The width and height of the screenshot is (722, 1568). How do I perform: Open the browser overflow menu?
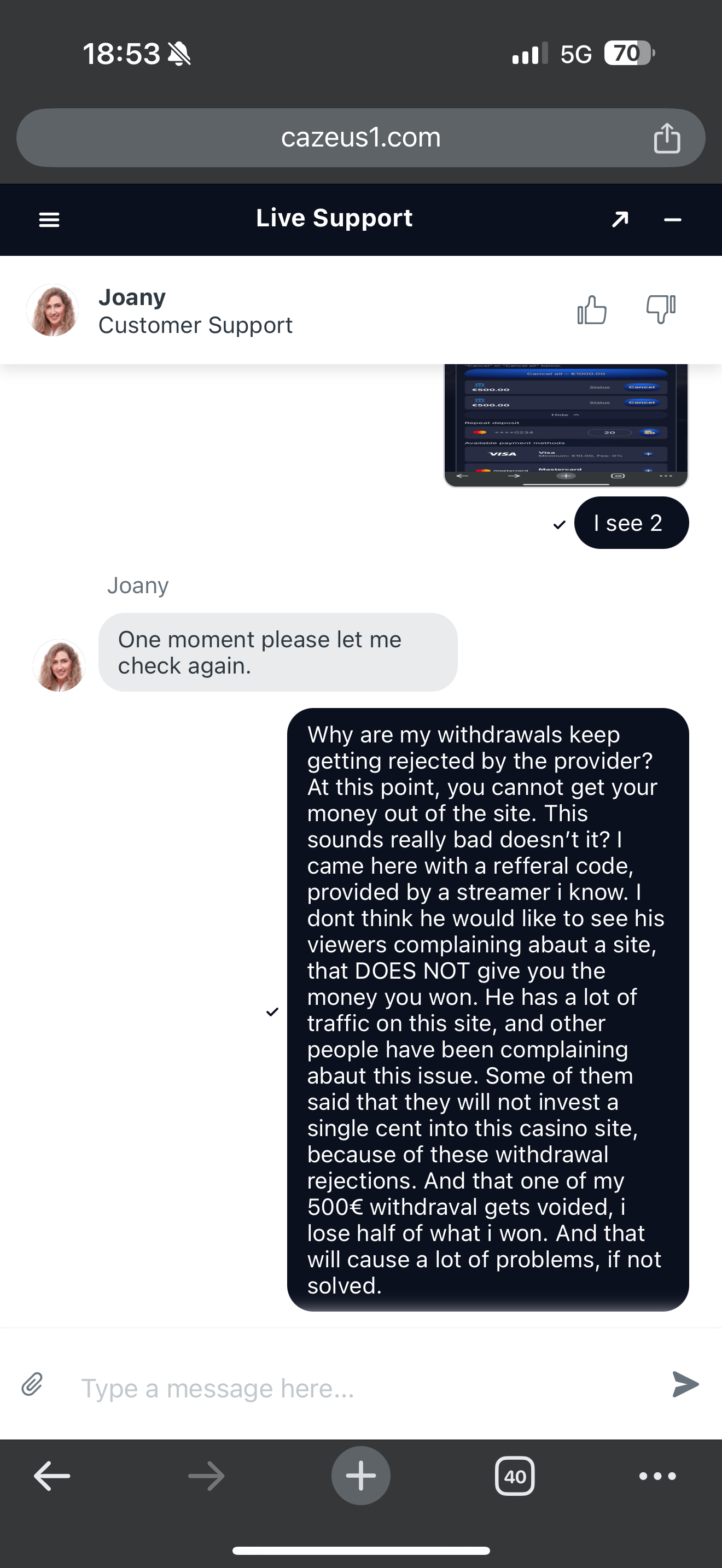click(x=657, y=1476)
